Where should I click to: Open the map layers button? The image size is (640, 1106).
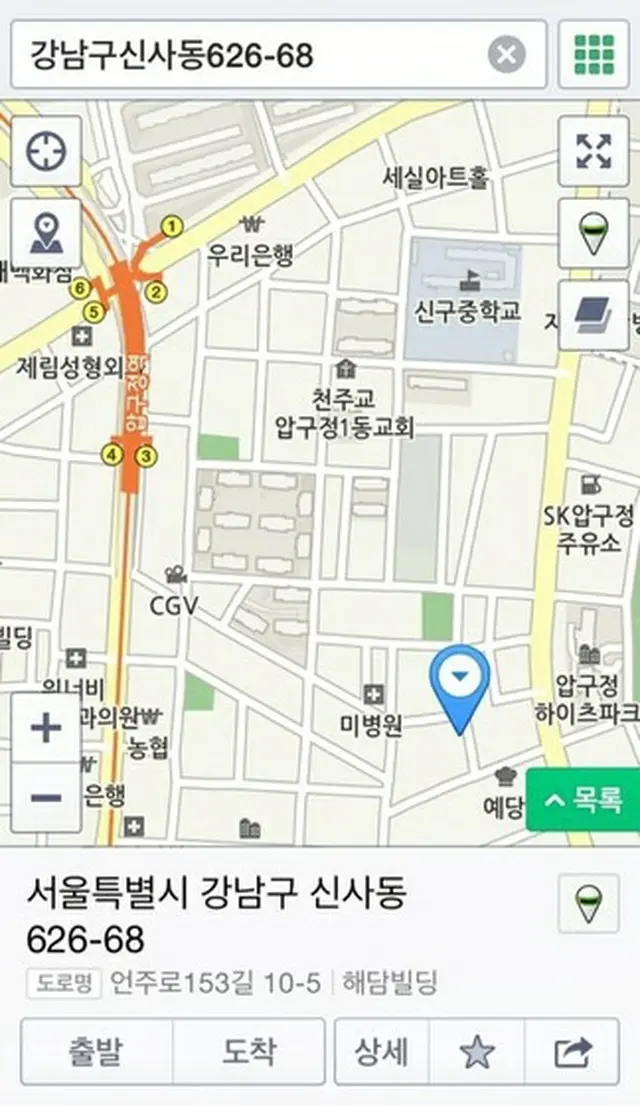pyautogui.click(x=593, y=315)
